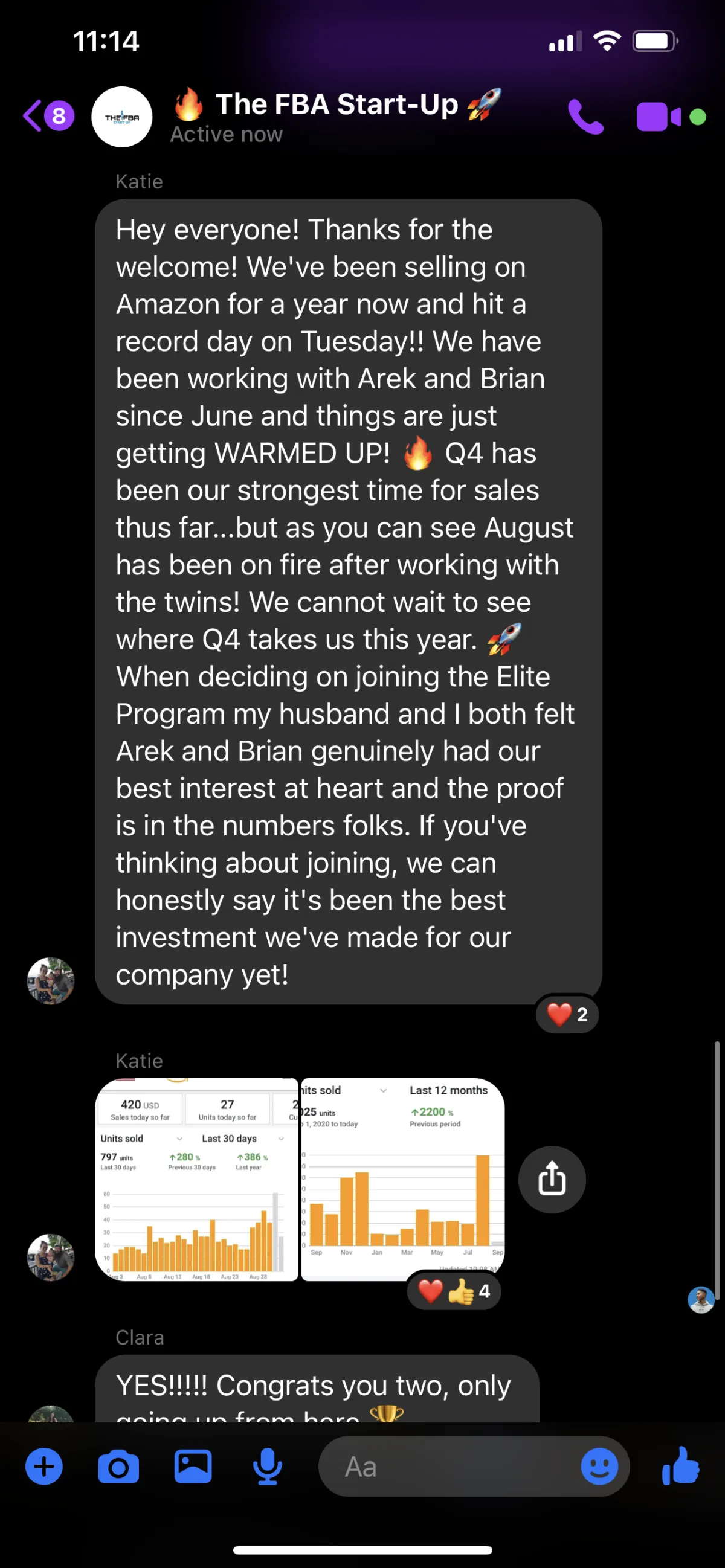Send a thumbs-up like

680,1467
